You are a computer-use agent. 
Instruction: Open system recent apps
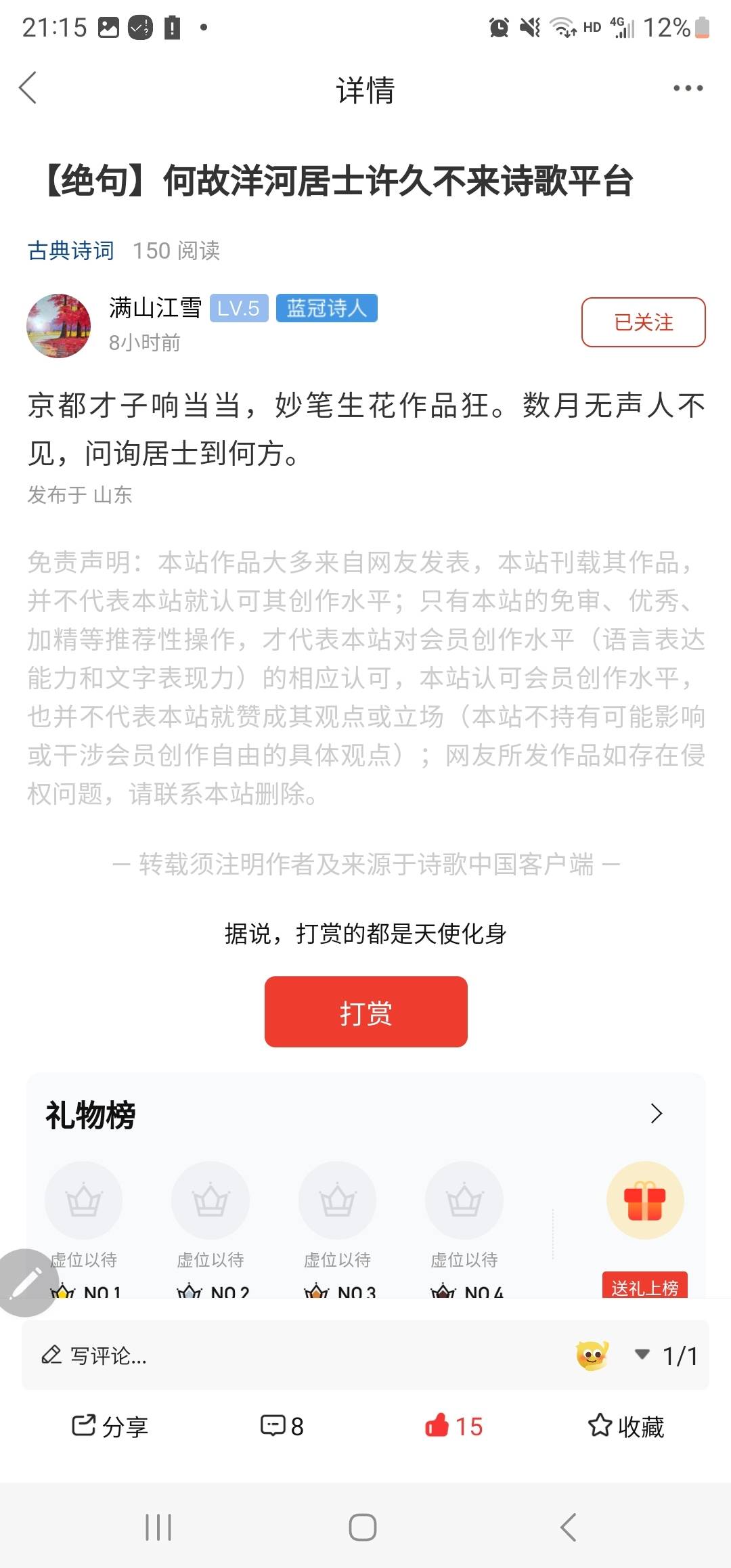pos(158,1527)
